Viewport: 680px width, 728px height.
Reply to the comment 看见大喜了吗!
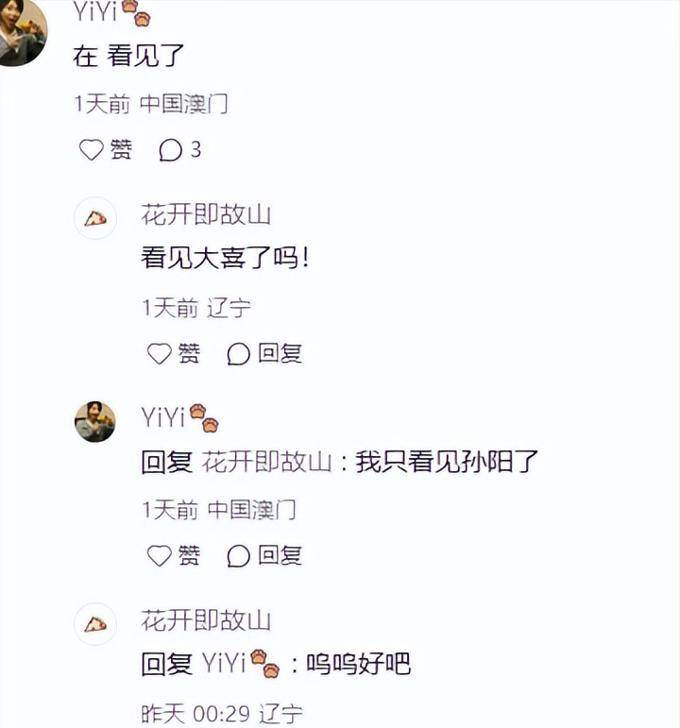(264, 353)
